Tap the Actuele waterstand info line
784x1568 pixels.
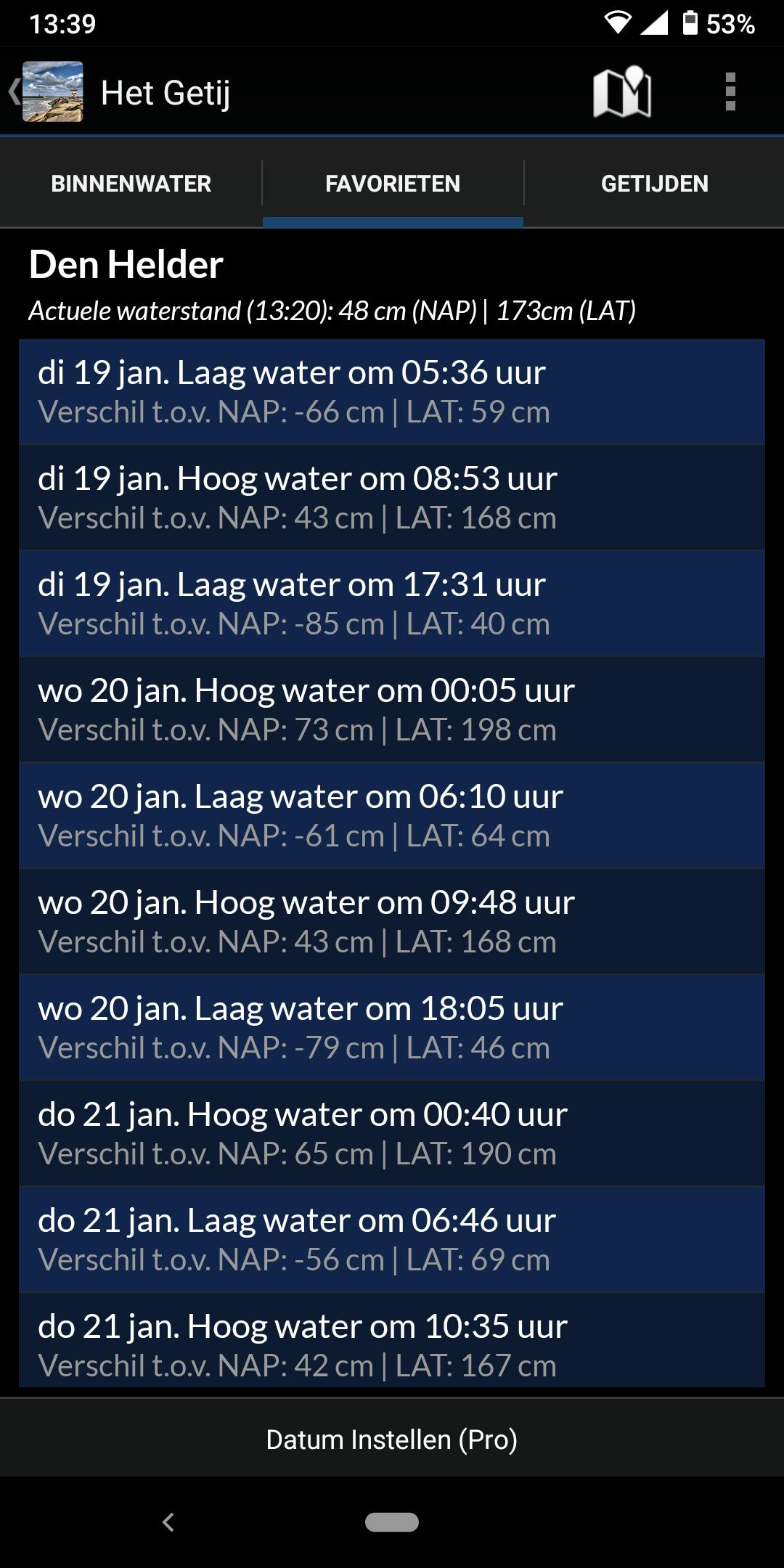[331, 312]
